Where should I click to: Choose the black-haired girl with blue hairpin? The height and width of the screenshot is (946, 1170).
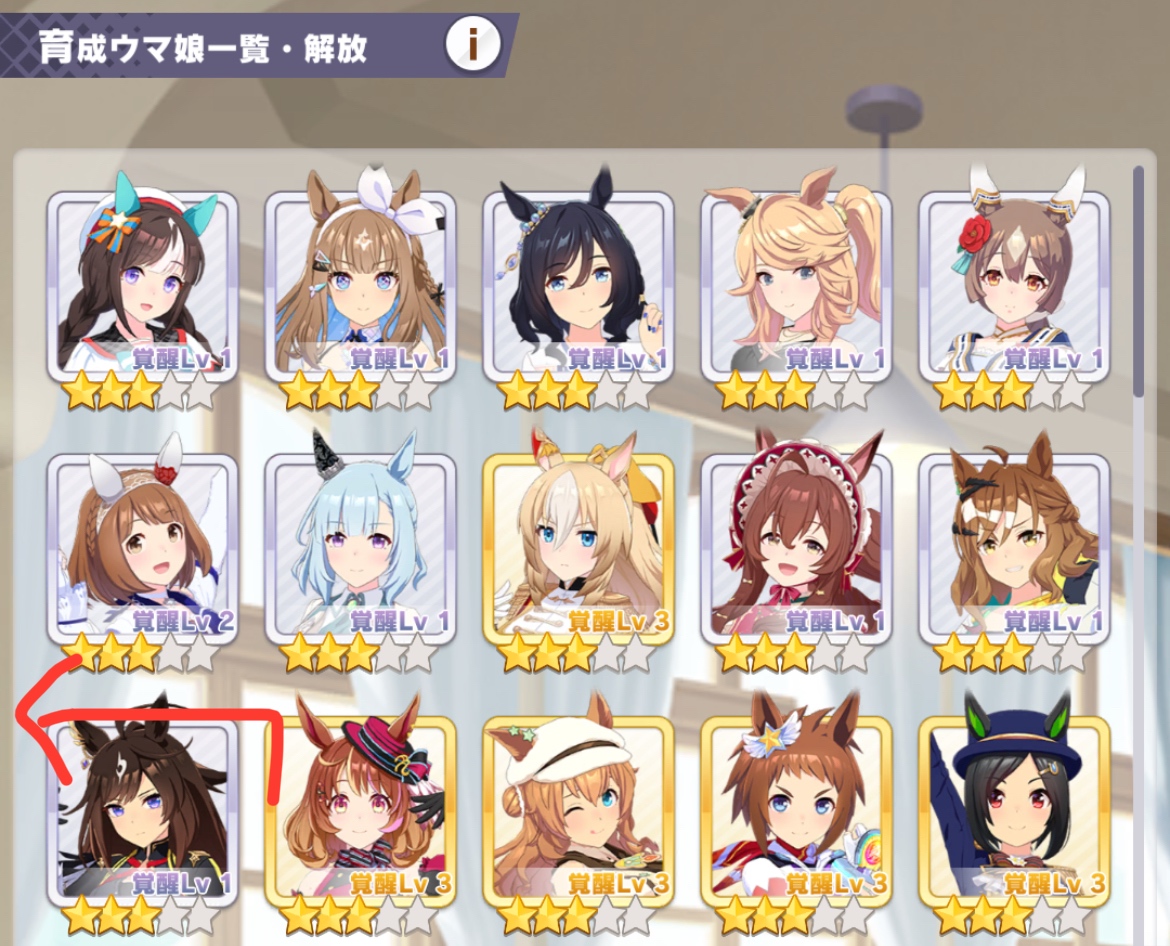click(x=578, y=290)
